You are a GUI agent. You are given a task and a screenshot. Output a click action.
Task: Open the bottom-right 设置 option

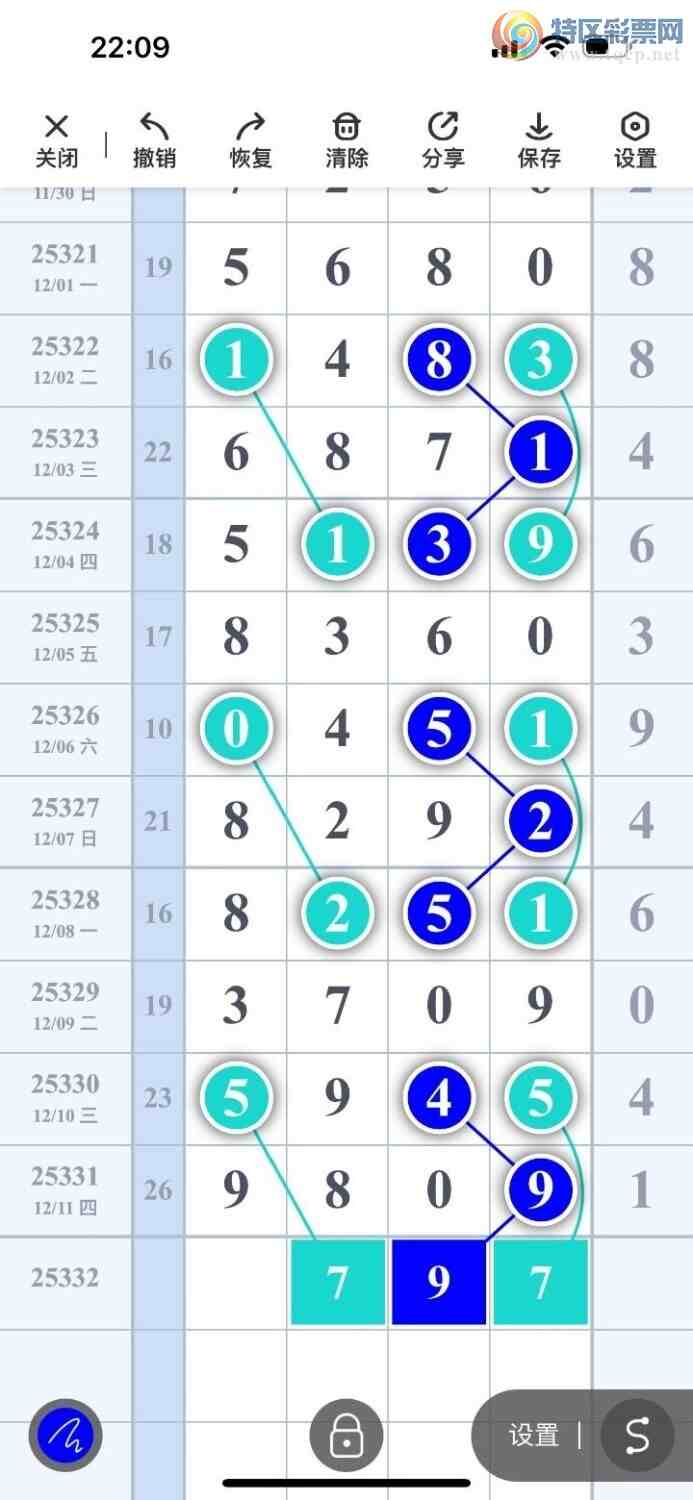coord(533,1436)
